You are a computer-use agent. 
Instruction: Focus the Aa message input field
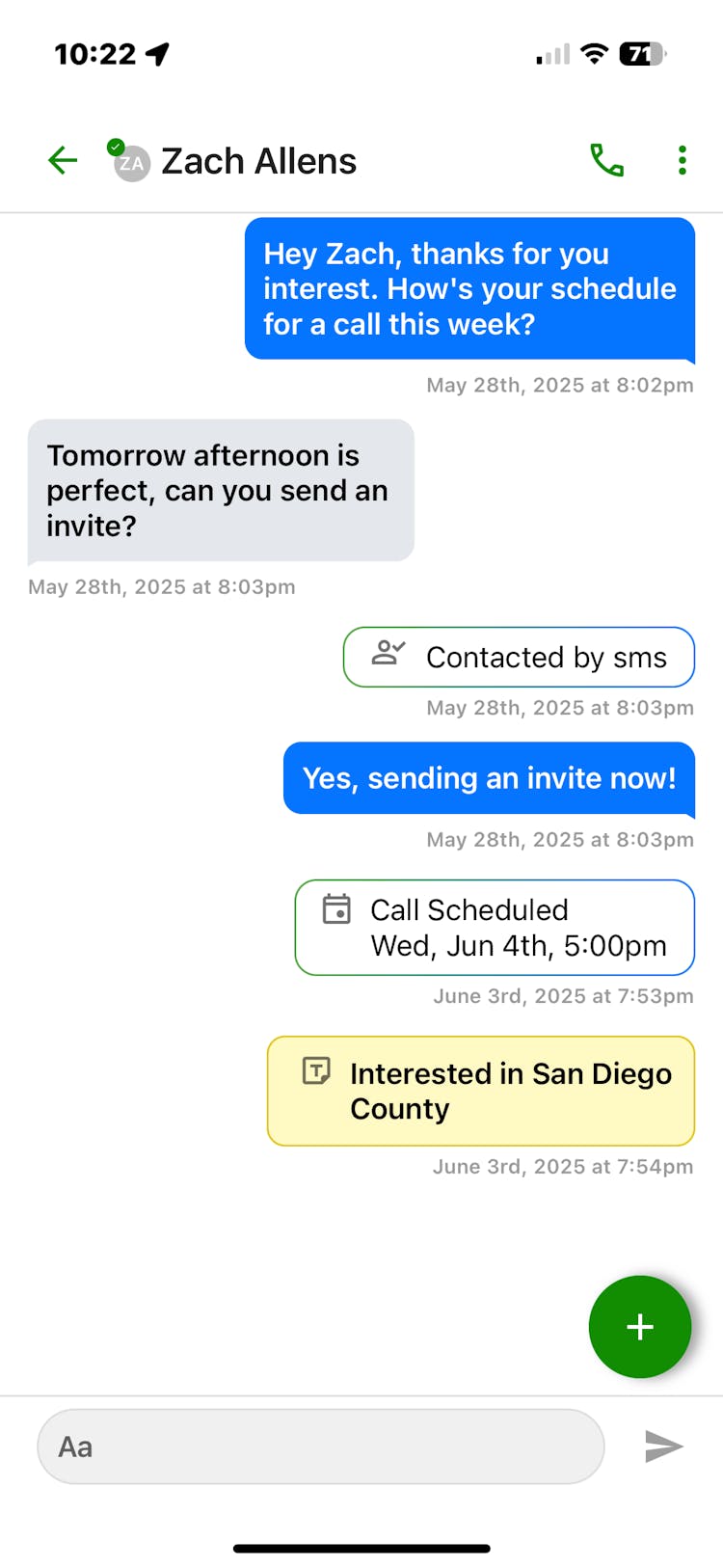pyautogui.click(x=320, y=1446)
